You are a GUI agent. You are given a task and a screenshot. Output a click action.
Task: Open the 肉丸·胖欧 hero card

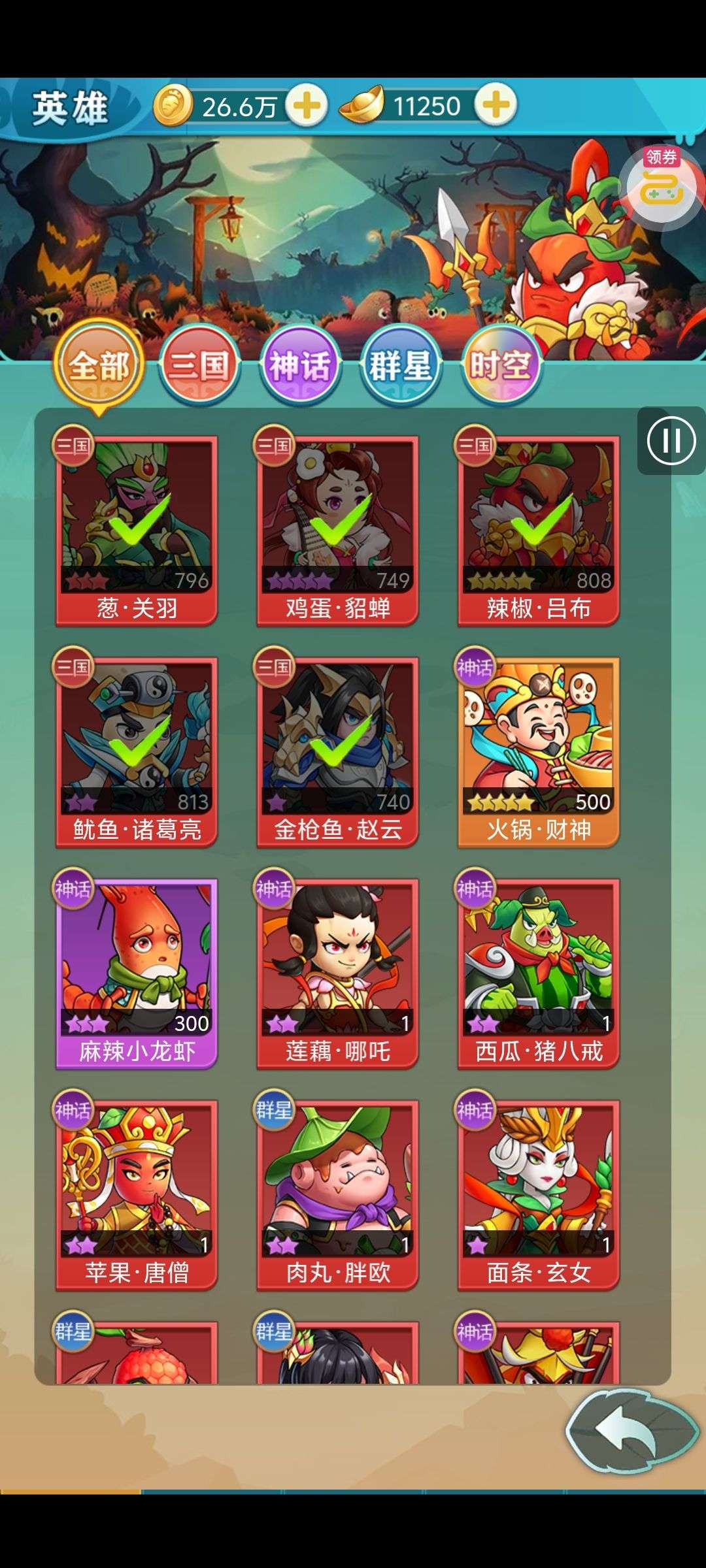[337, 1192]
